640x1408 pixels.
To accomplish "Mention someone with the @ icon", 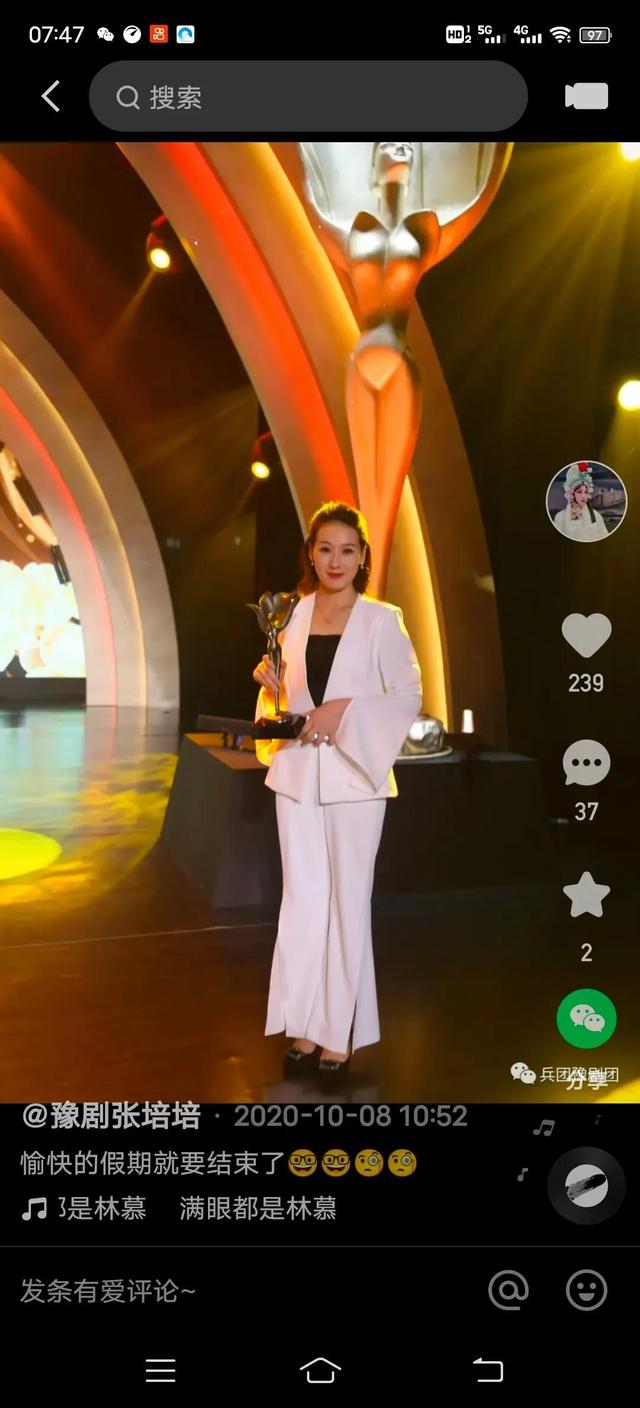I will (508, 1290).
